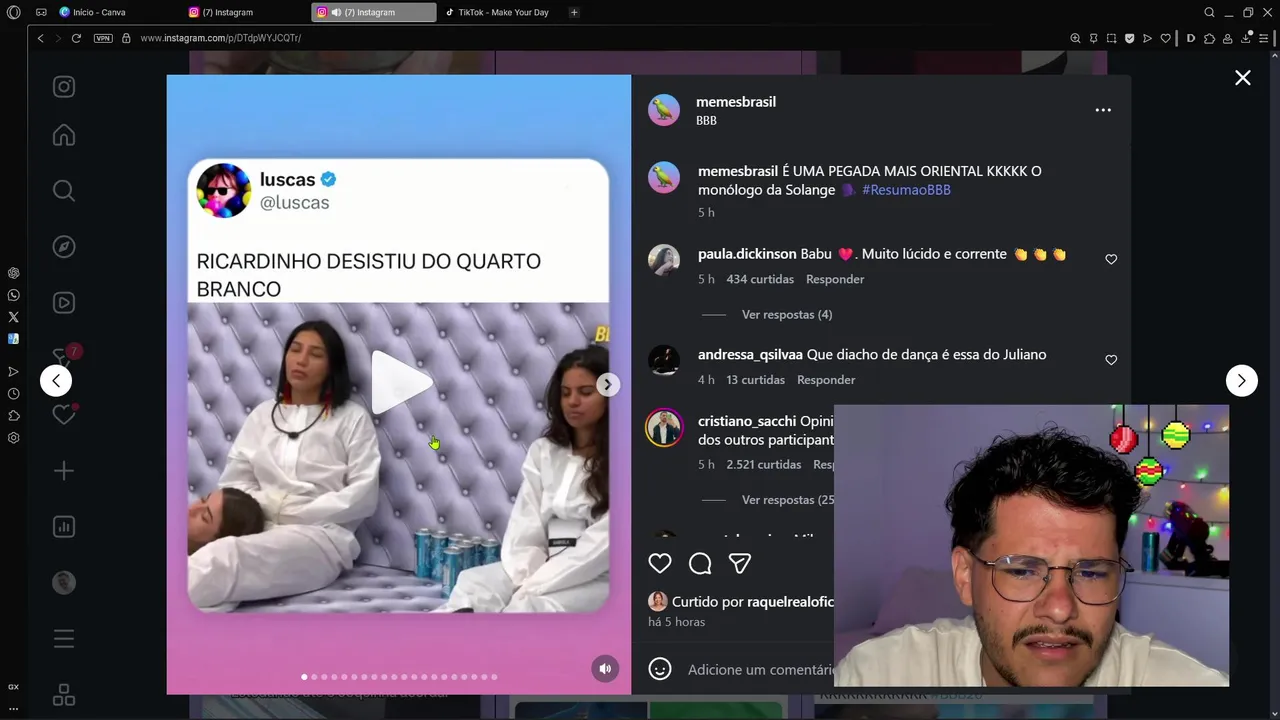Unmute the video sound
This screenshot has width=1280, height=720.
pos(605,669)
